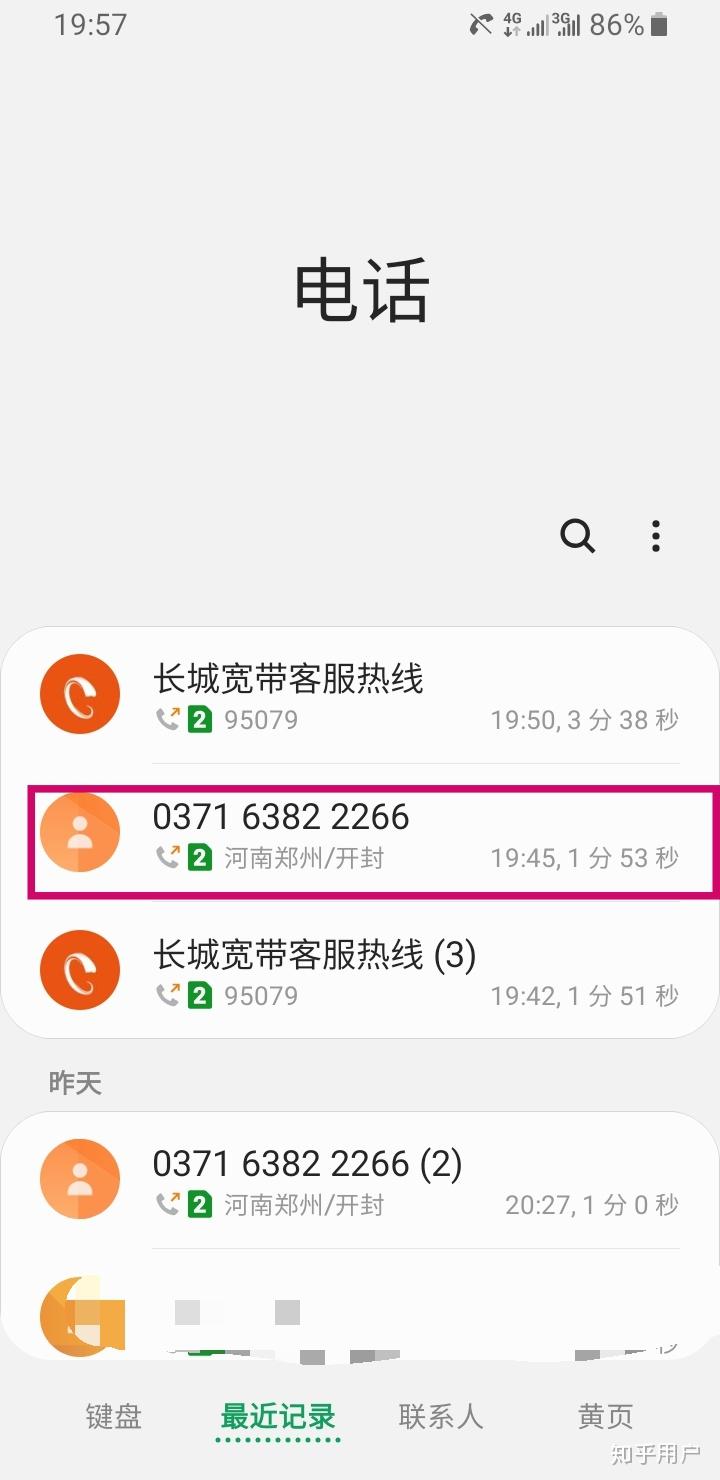Switch to the 键盘 tab
This screenshot has height=1480, width=720.
pyautogui.click(x=114, y=1416)
